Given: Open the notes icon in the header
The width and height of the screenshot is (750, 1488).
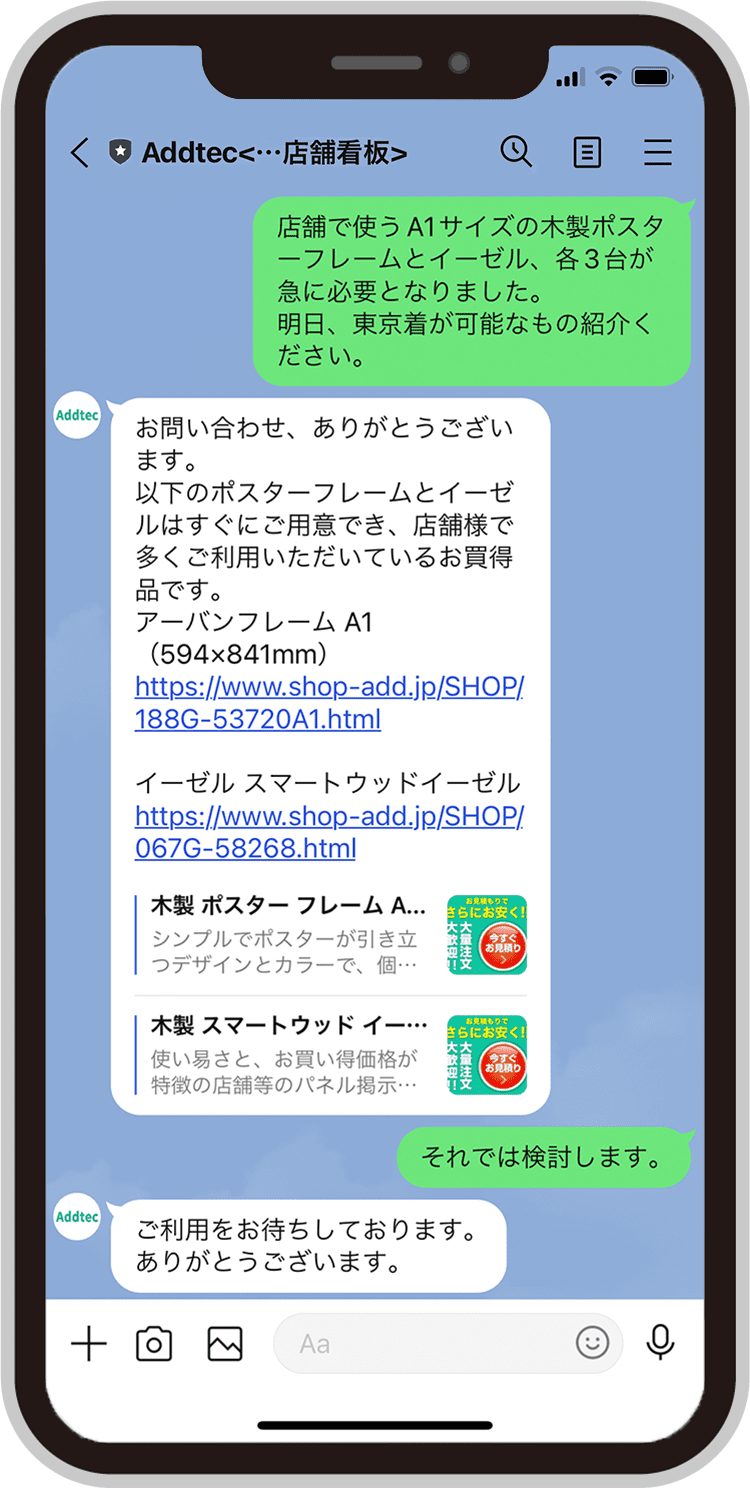Looking at the screenshot, I should [587, 153].
